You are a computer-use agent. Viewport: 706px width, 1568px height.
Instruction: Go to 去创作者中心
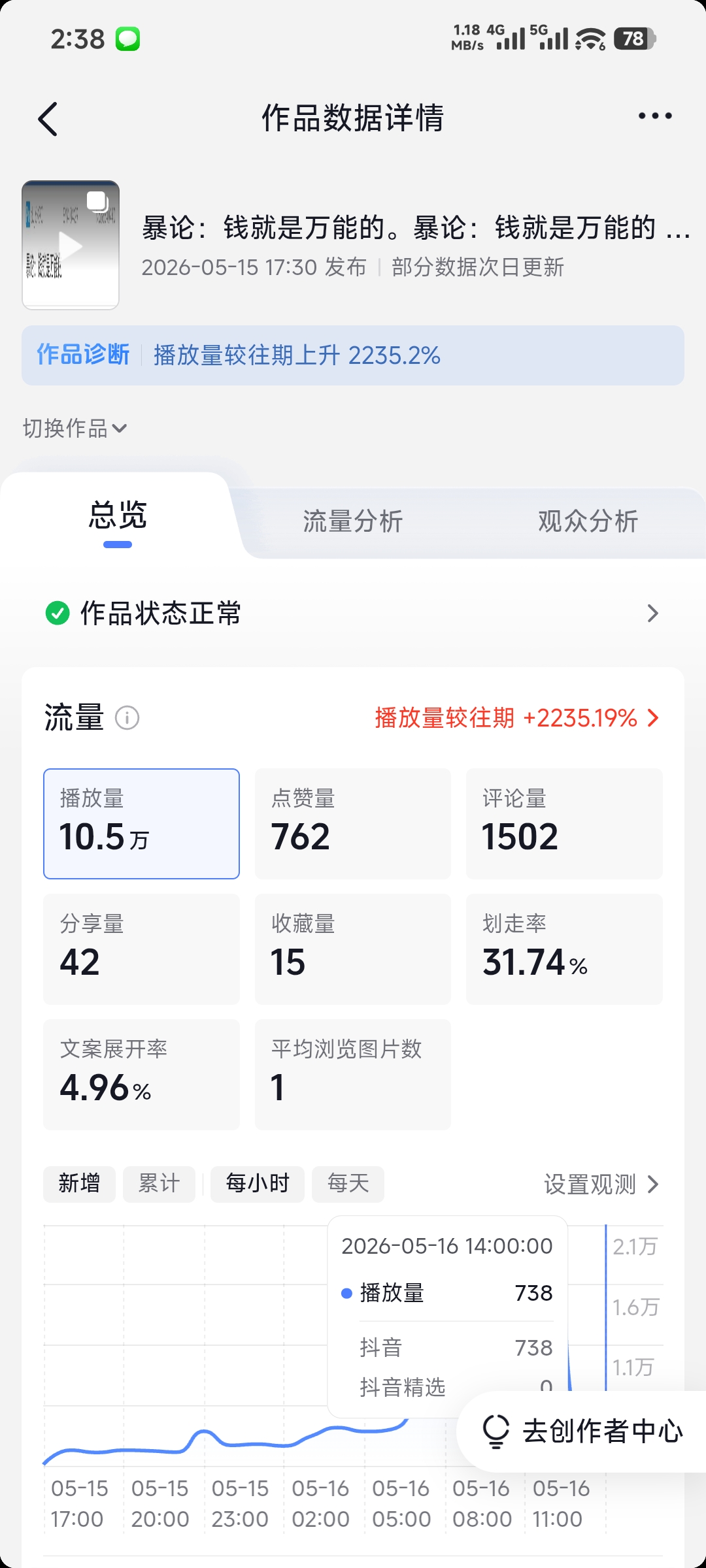[582, 1431]
